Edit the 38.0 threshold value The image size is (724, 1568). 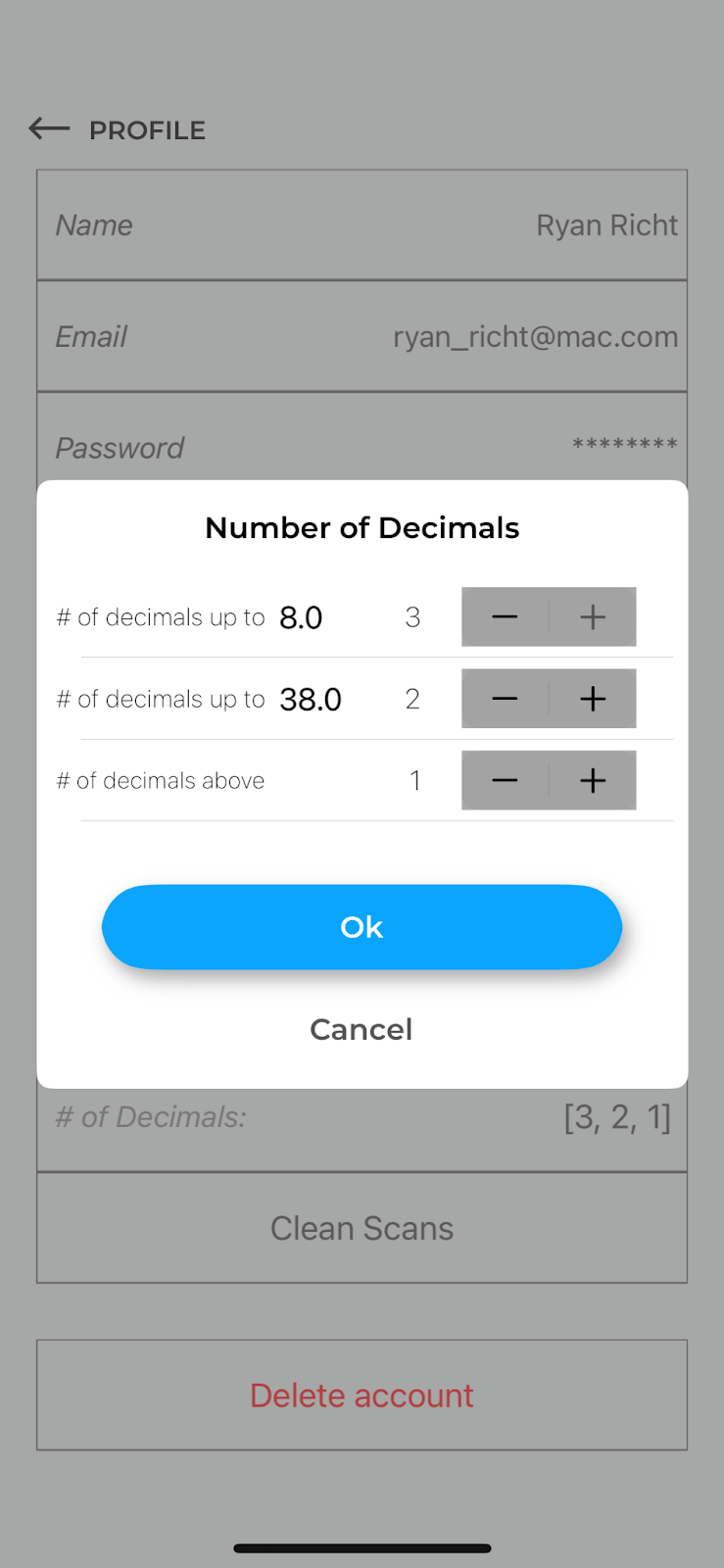(311, 699)
